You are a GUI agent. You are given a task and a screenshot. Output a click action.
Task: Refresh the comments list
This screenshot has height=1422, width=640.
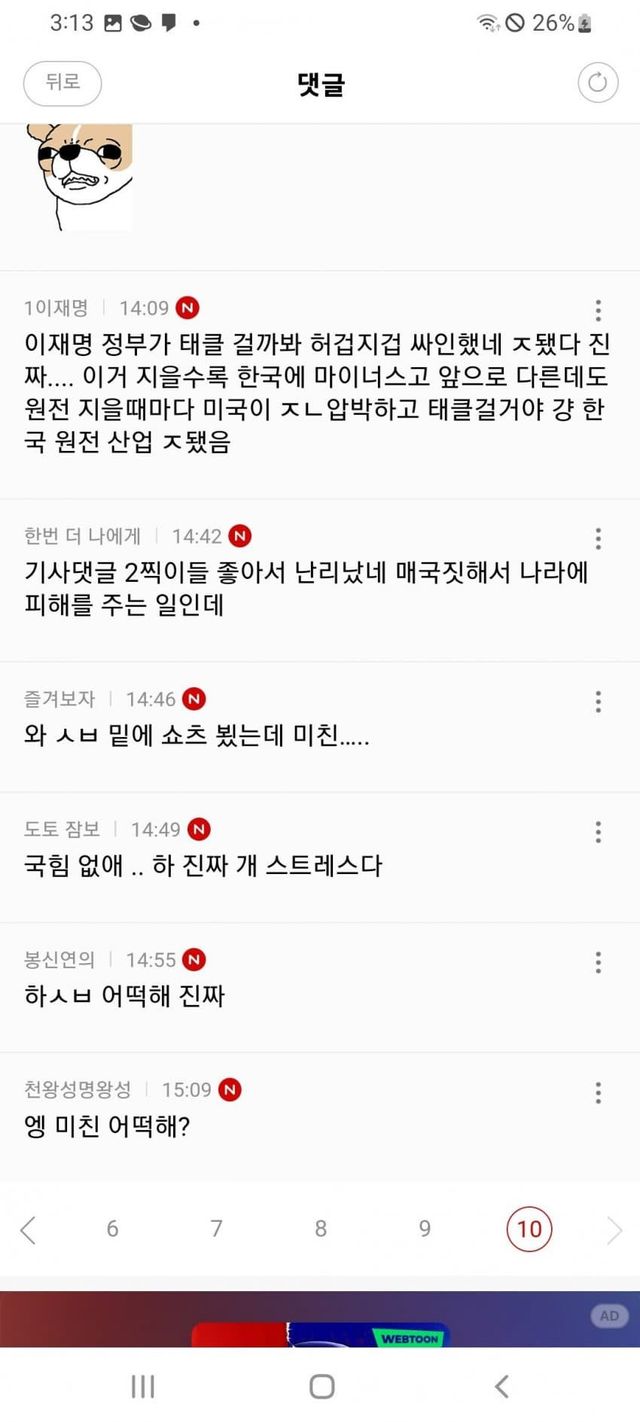597,83
